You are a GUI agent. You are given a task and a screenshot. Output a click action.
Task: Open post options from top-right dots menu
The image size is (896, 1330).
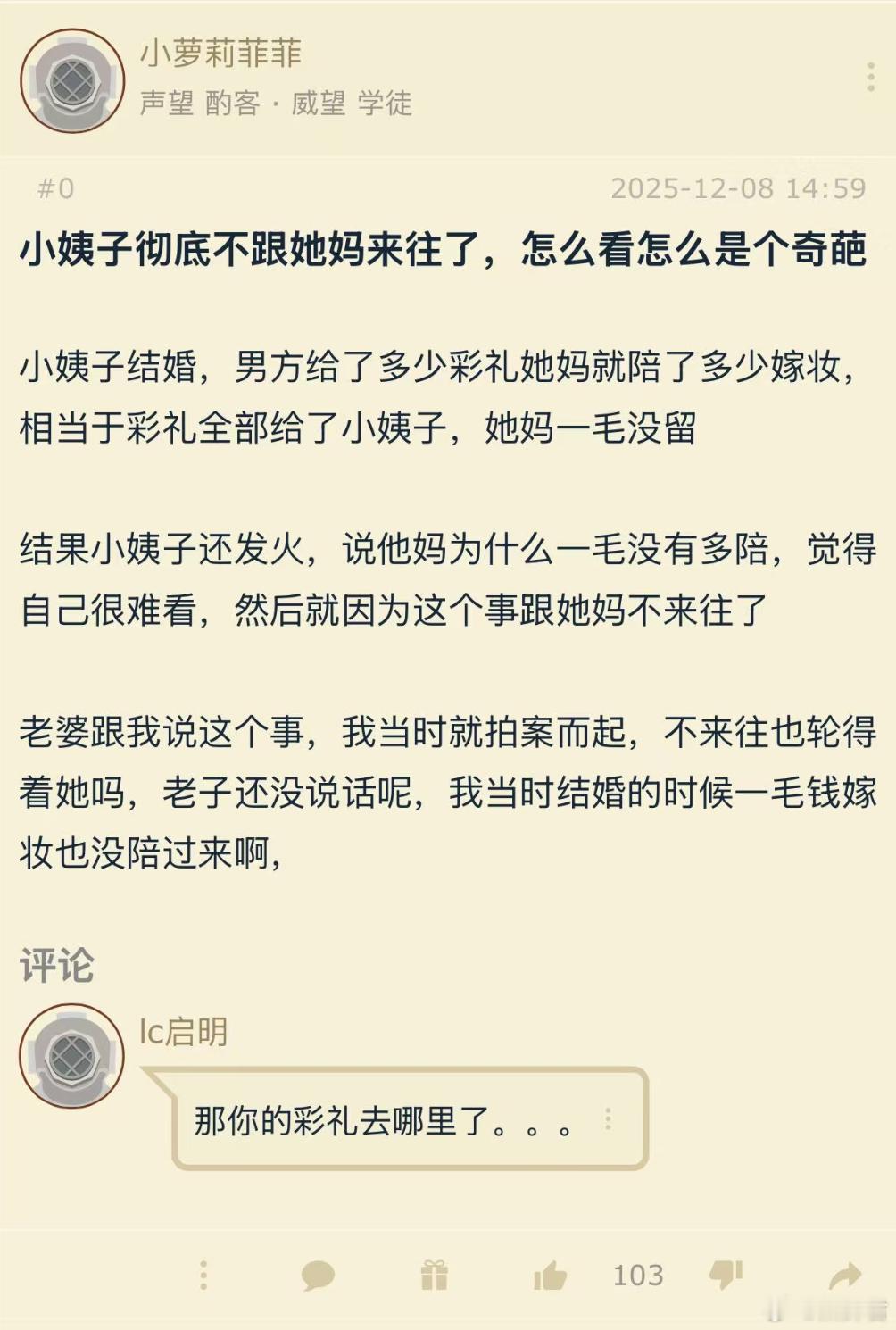click(x=872, y=76)
